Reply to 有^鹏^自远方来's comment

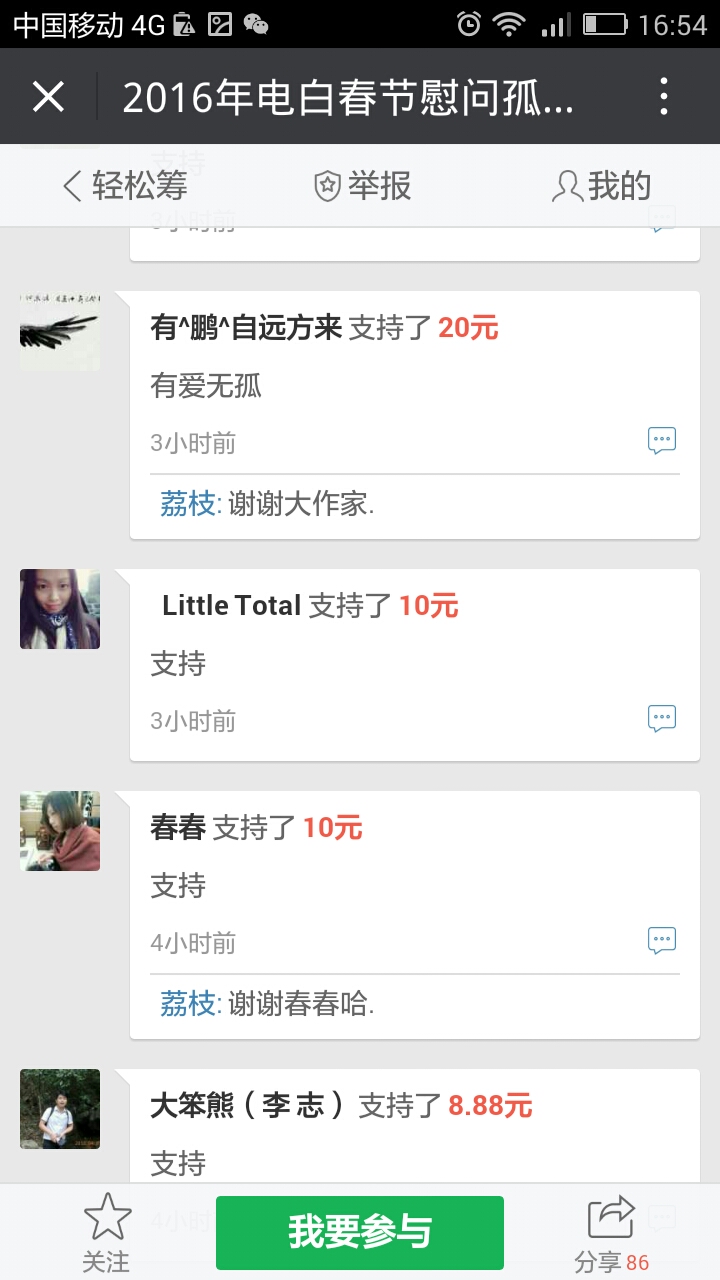click(662, 440)
